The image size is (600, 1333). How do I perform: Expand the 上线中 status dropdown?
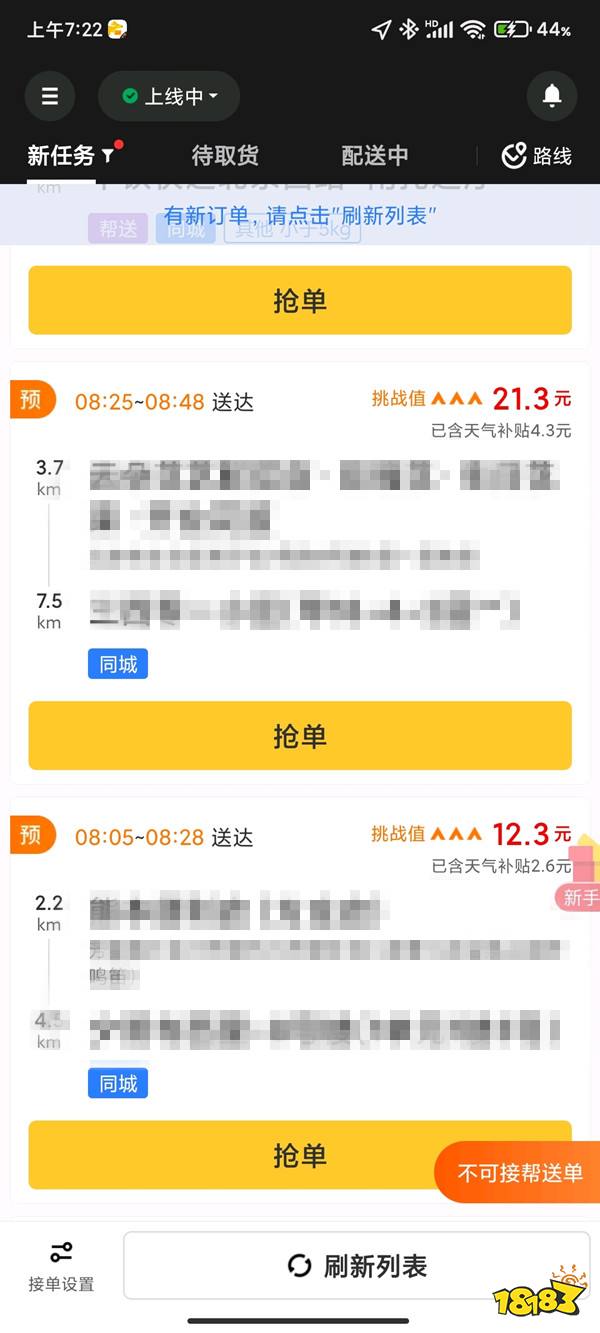point(169,96)
